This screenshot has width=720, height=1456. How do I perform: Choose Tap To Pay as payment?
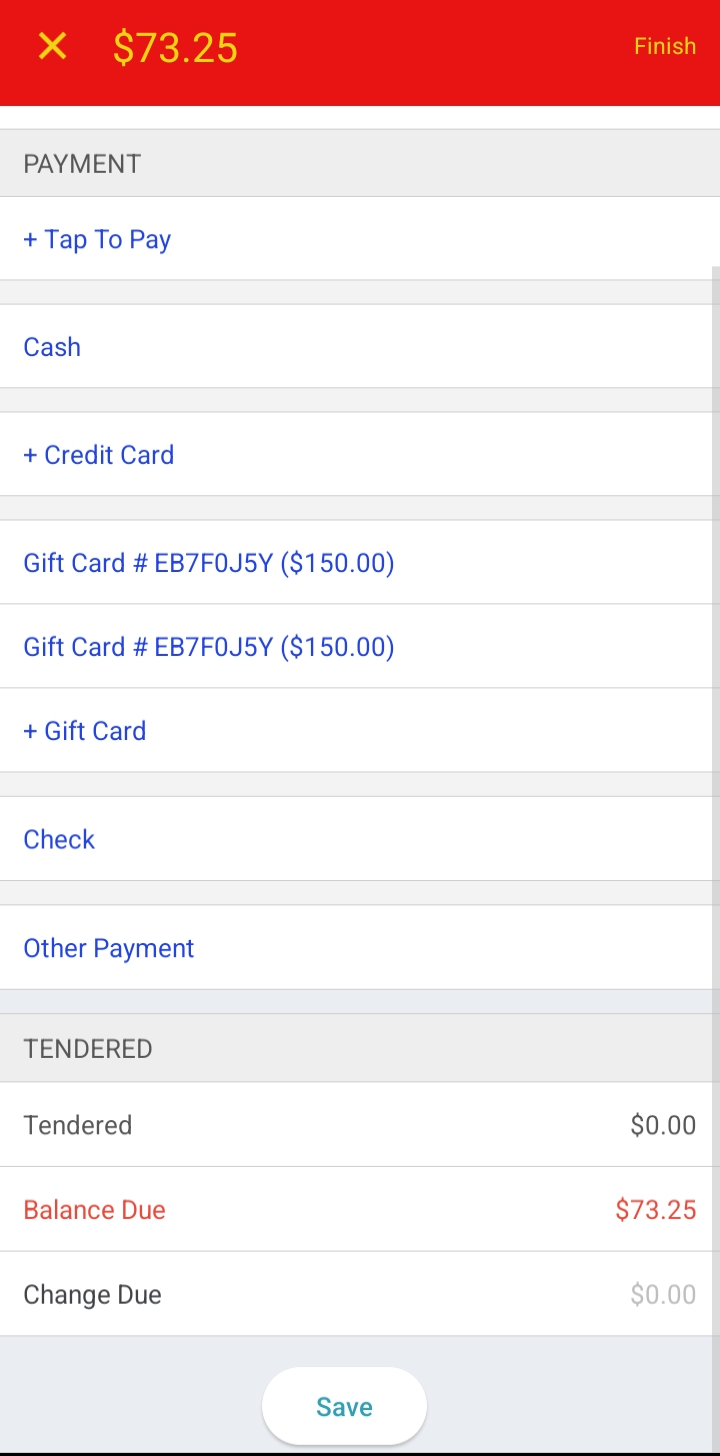[x=97, y=239]
